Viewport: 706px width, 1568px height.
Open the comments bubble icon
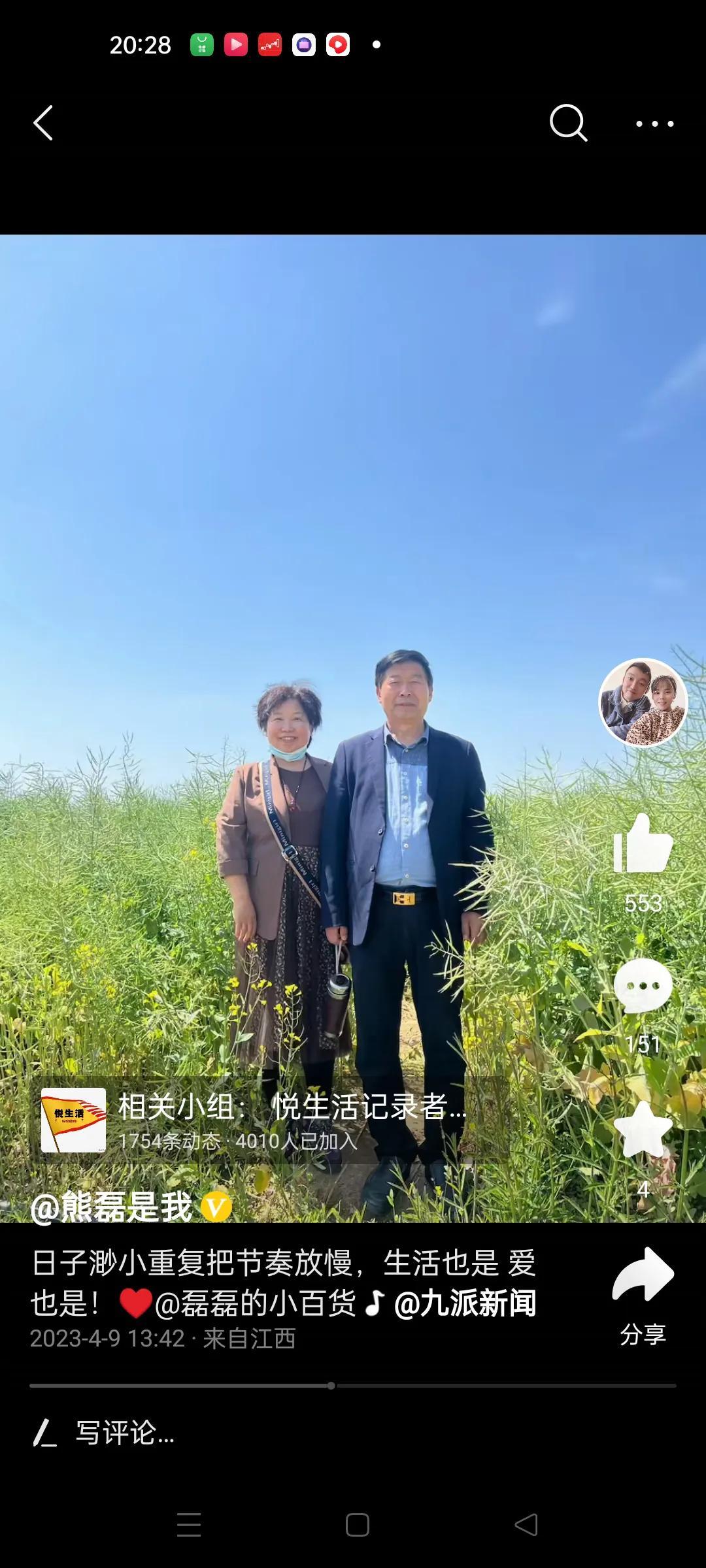pos(643,987)
